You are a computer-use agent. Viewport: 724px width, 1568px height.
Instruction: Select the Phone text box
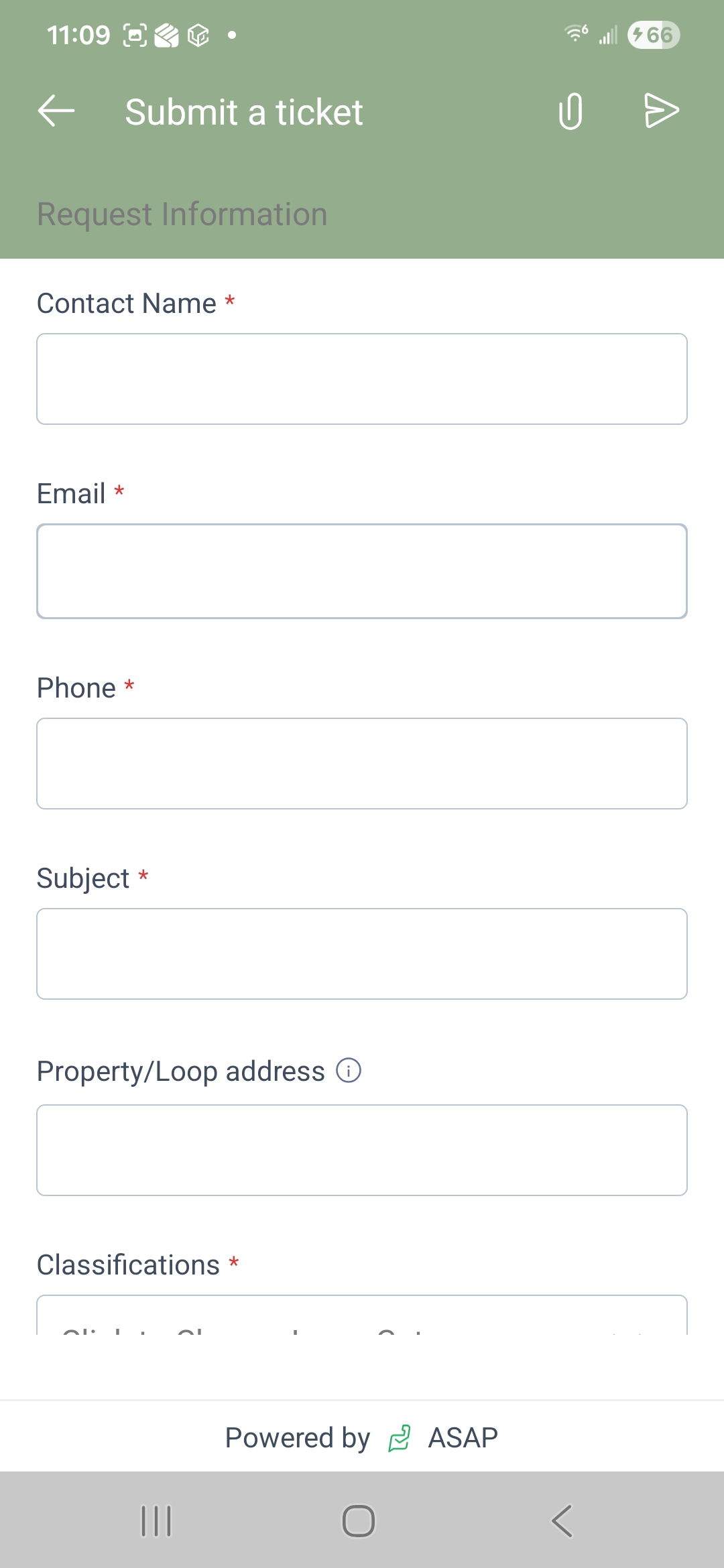362,764
